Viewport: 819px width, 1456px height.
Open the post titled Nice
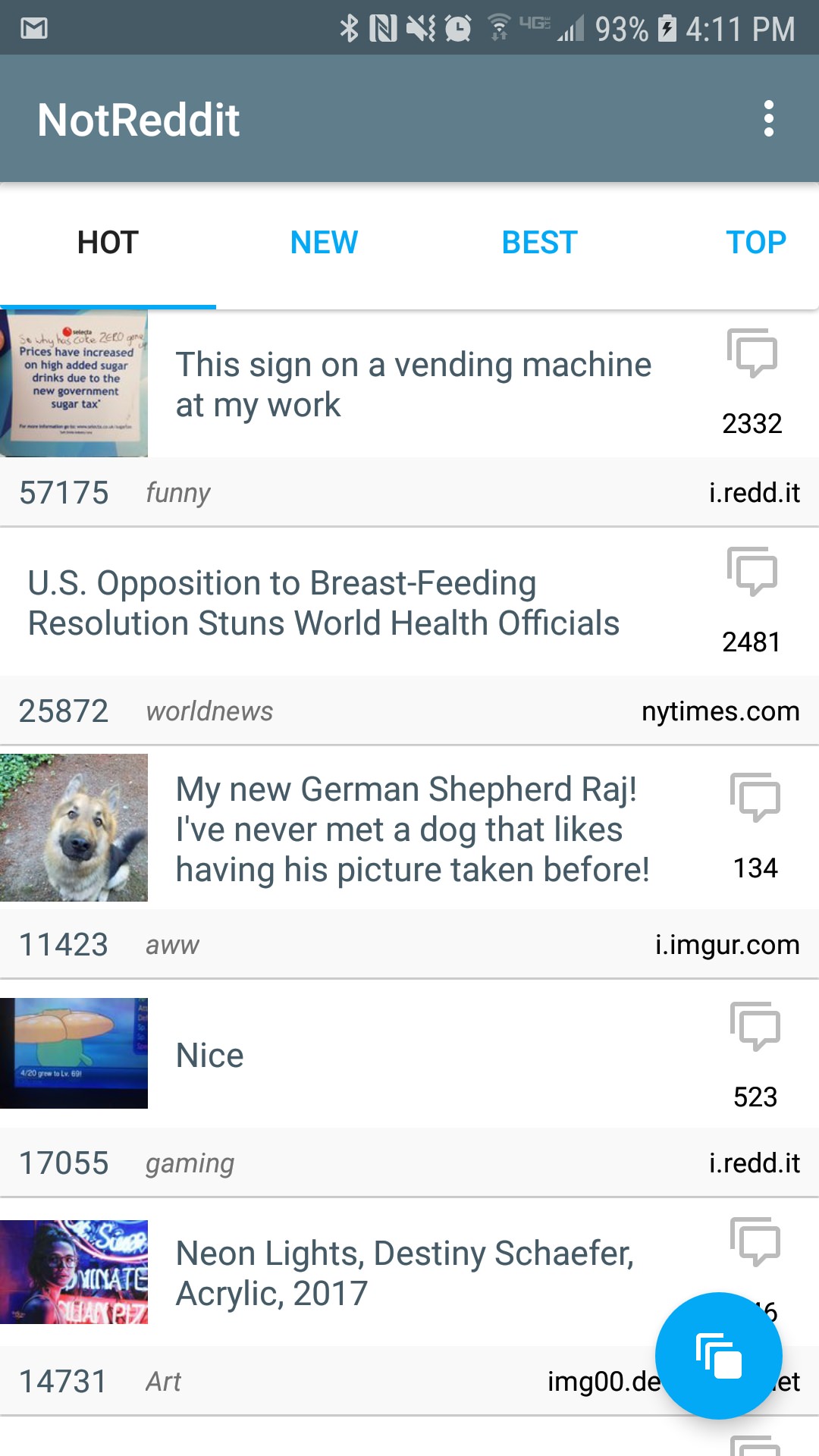(210, 1055)
